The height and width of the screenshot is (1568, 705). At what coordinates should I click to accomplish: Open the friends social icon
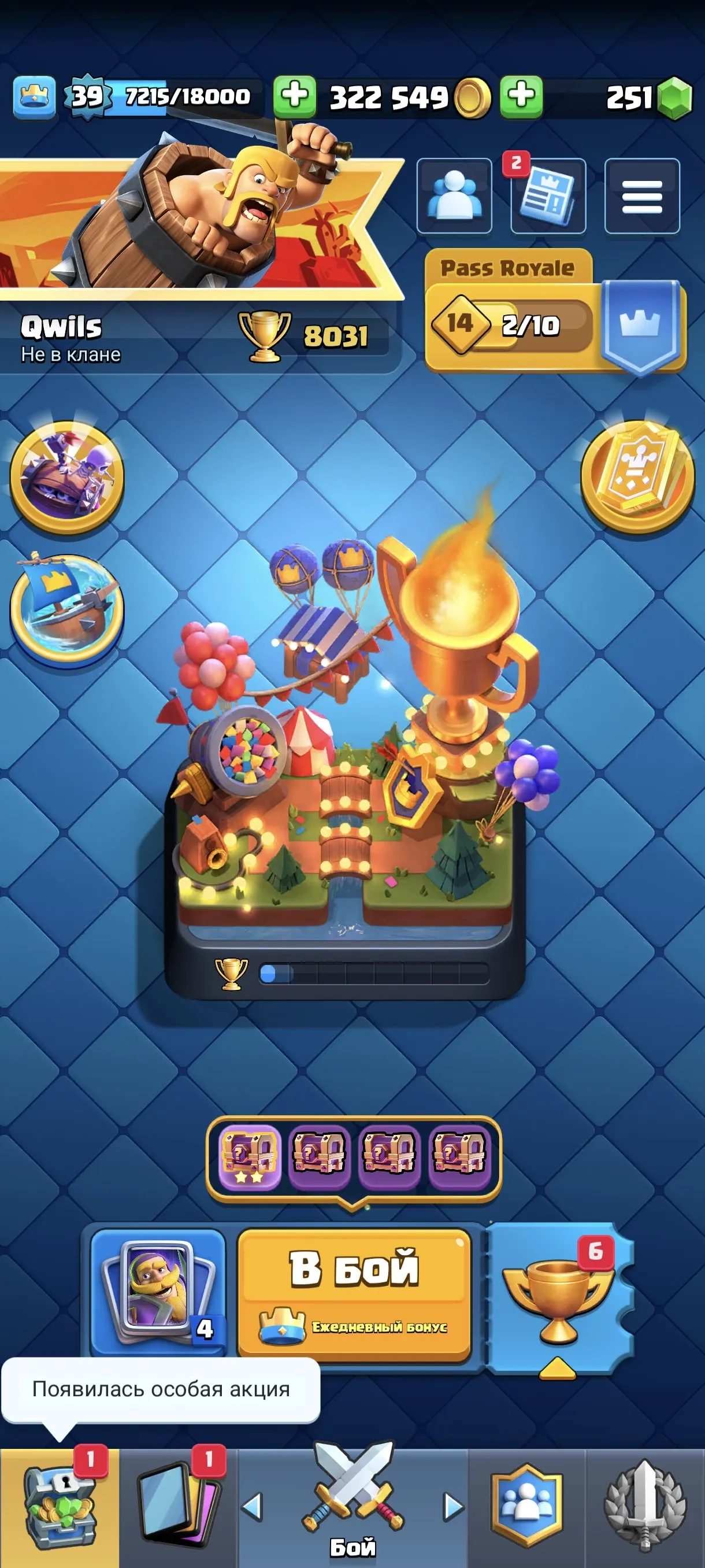(453, 196)
